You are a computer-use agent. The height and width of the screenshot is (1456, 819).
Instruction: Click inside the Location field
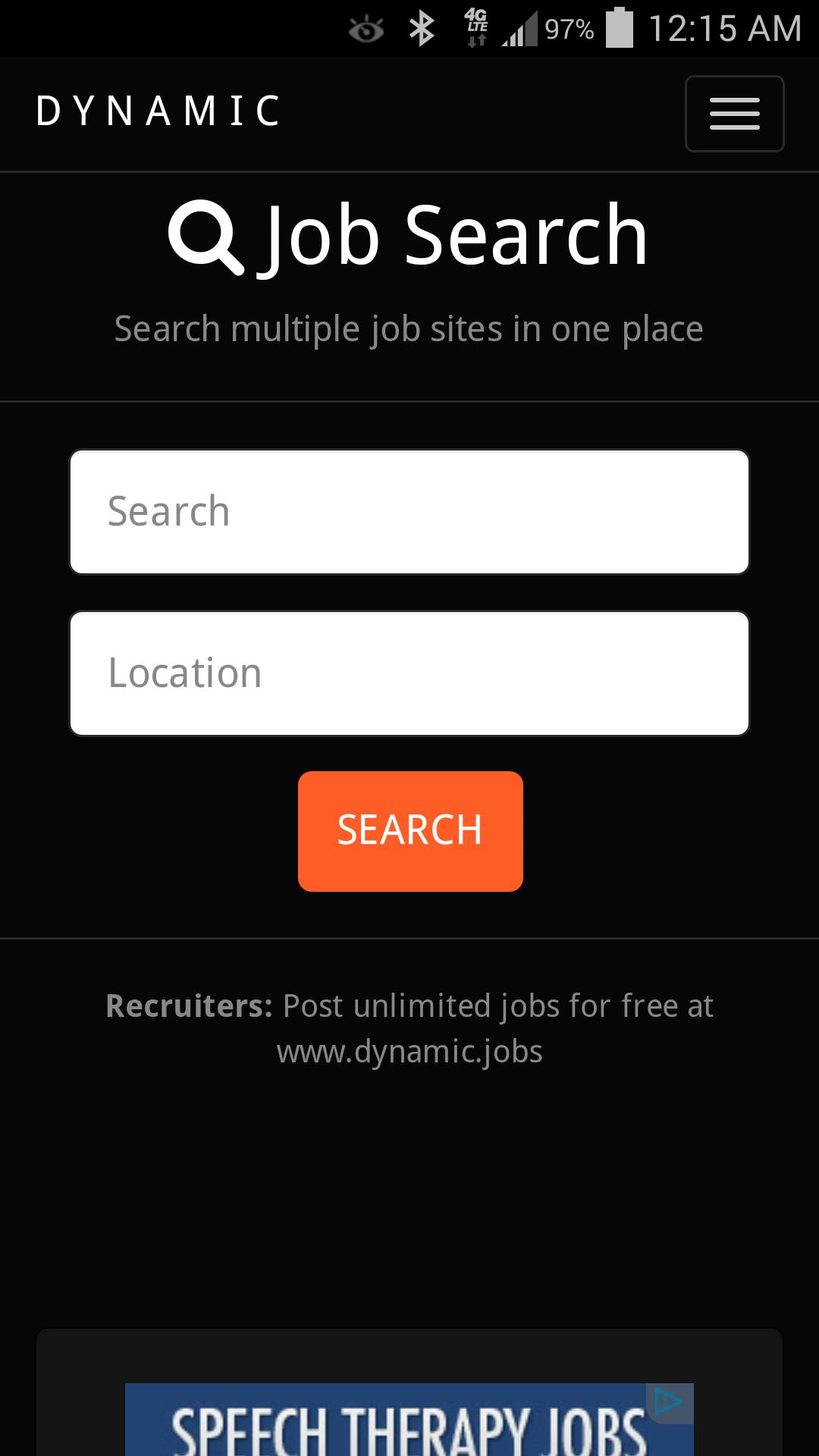[409, 673]
